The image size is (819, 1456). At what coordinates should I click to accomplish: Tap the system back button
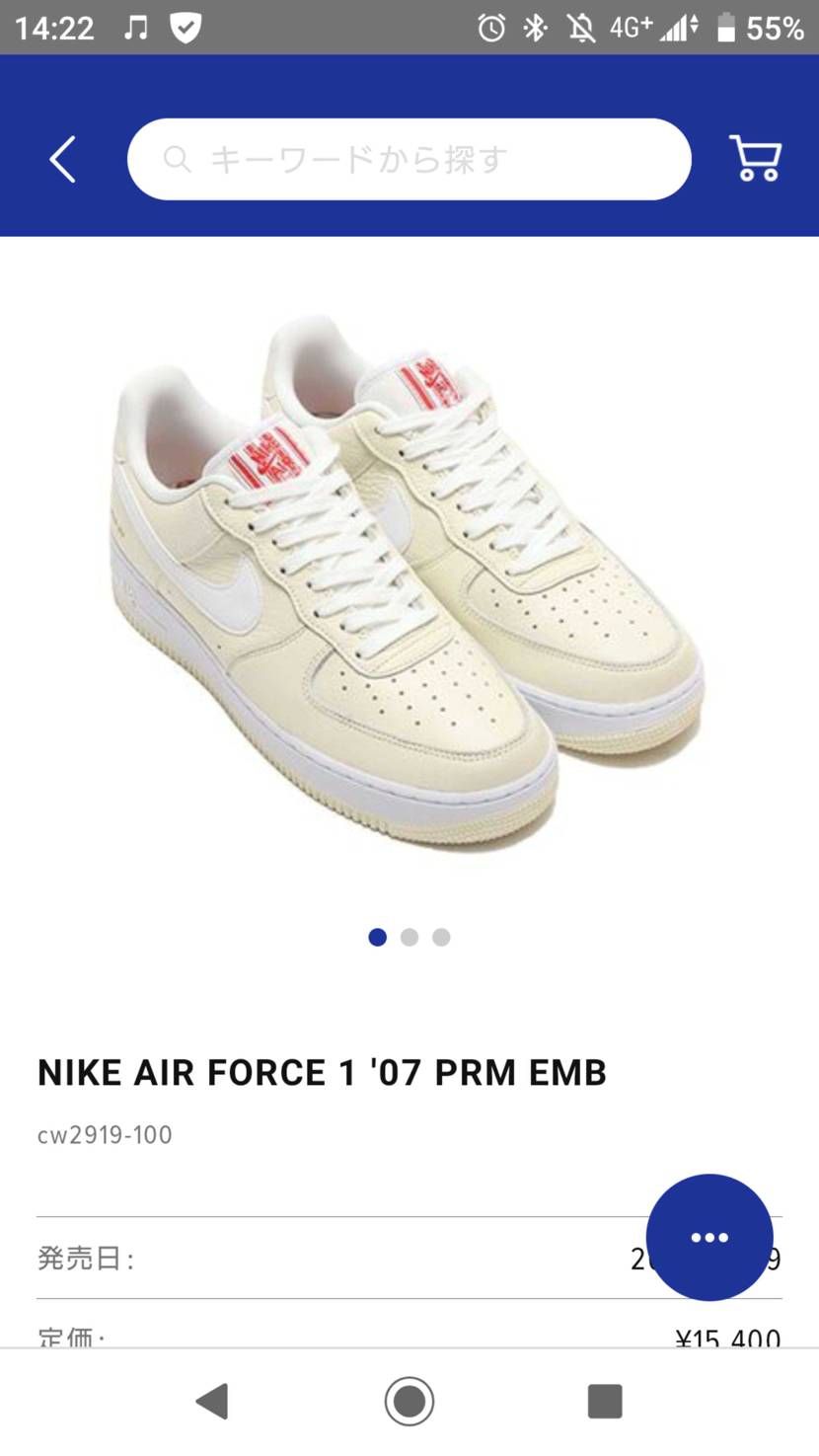(x=212, y=1401)
